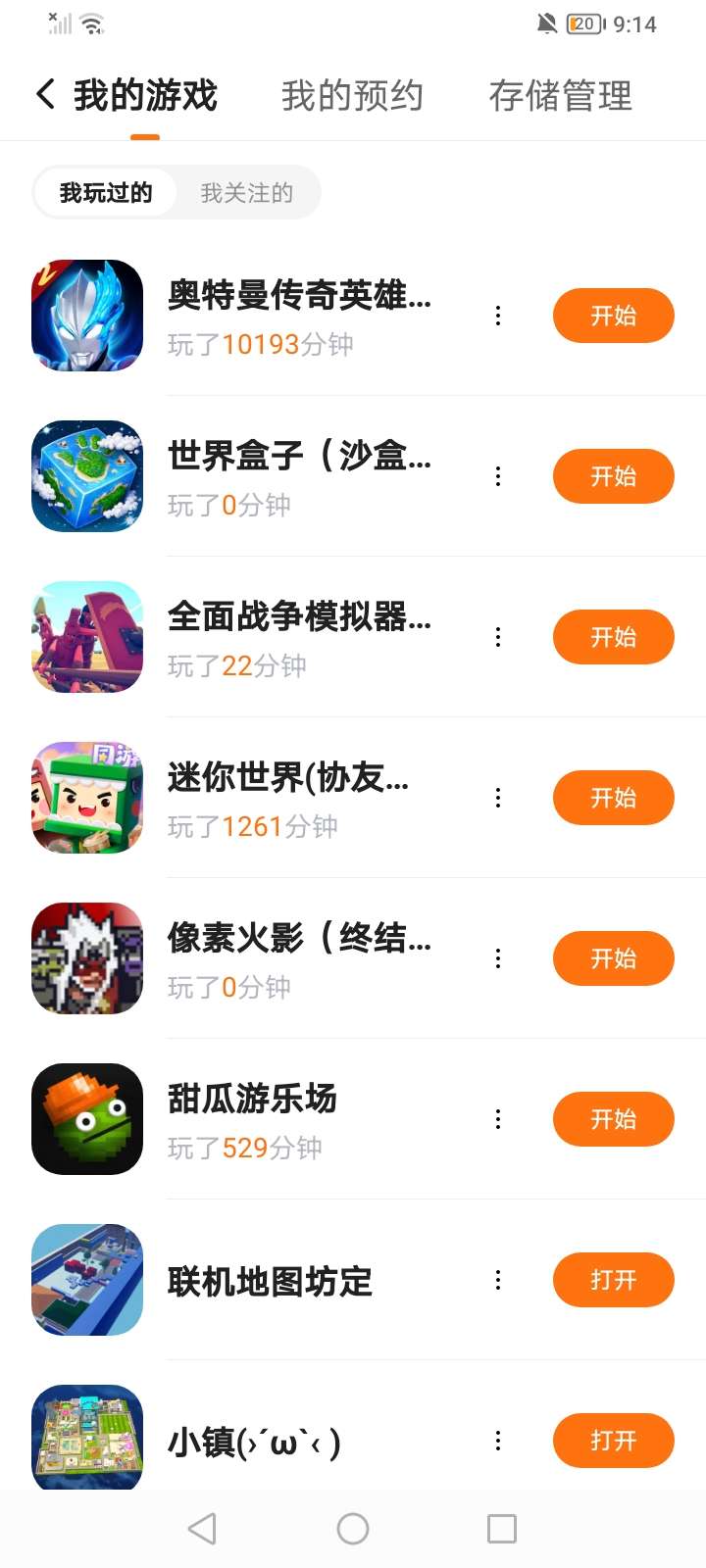Tap 开始 for 全面战争模拟器
706x1568 pixels.
(613, 637)
